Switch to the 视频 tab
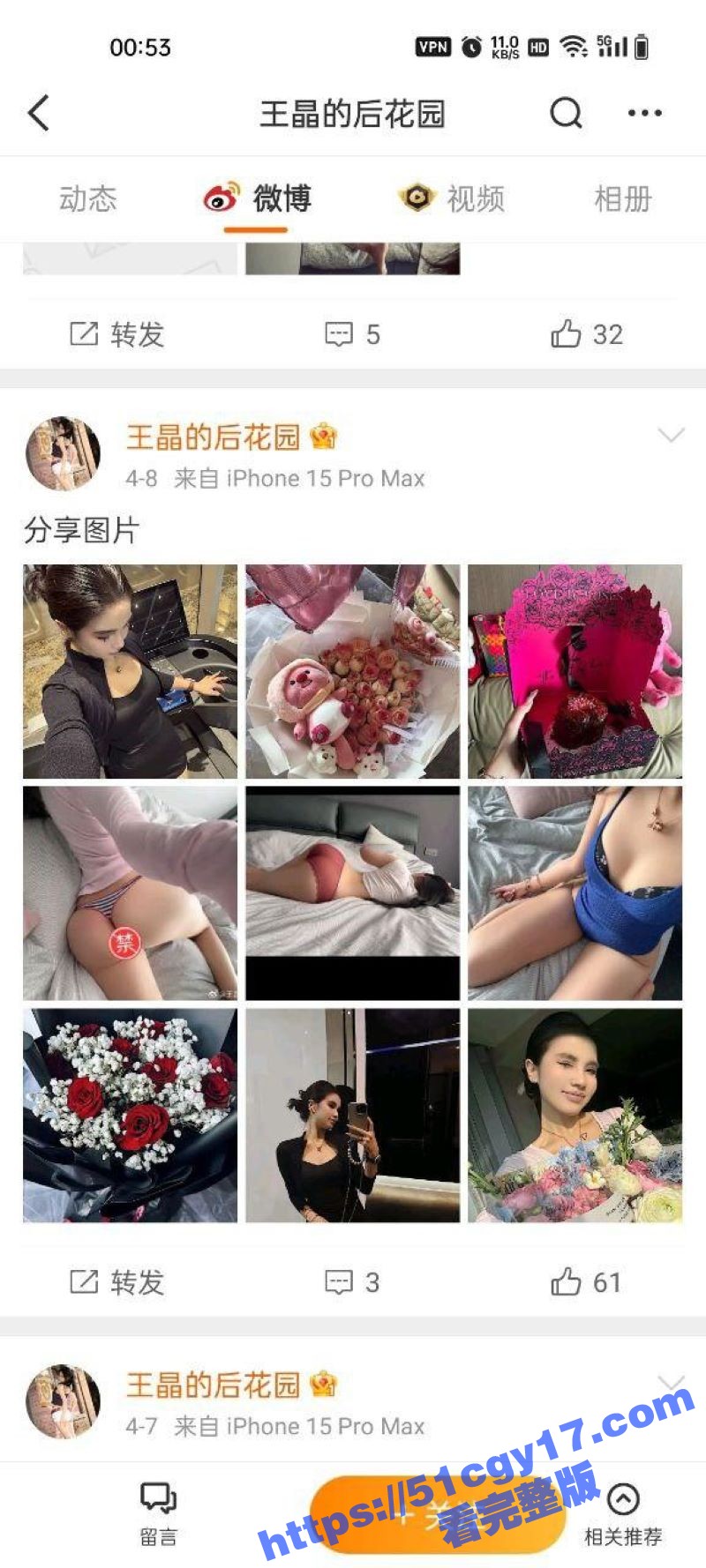 pos(452,199)
